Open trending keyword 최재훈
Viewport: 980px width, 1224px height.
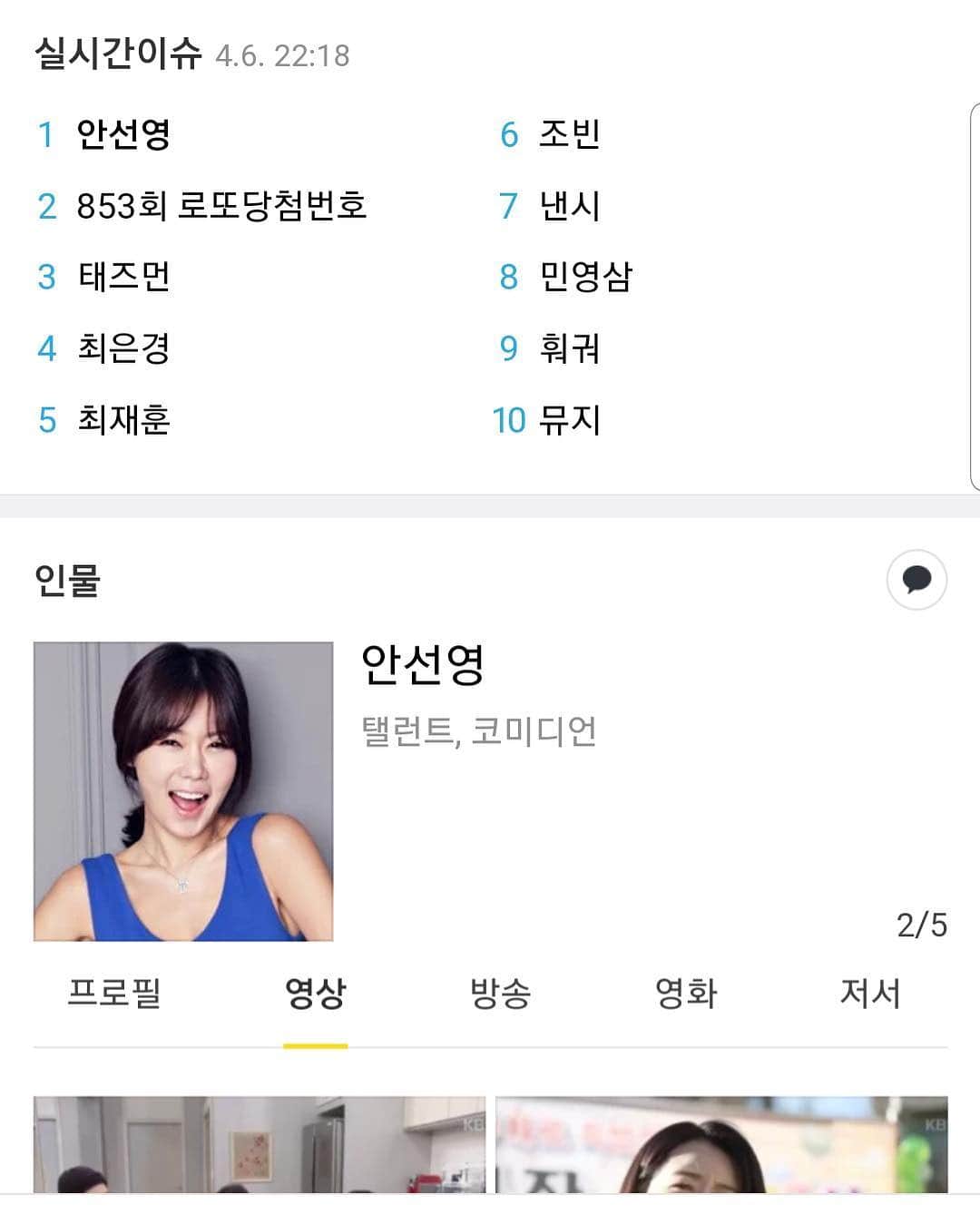123,420
